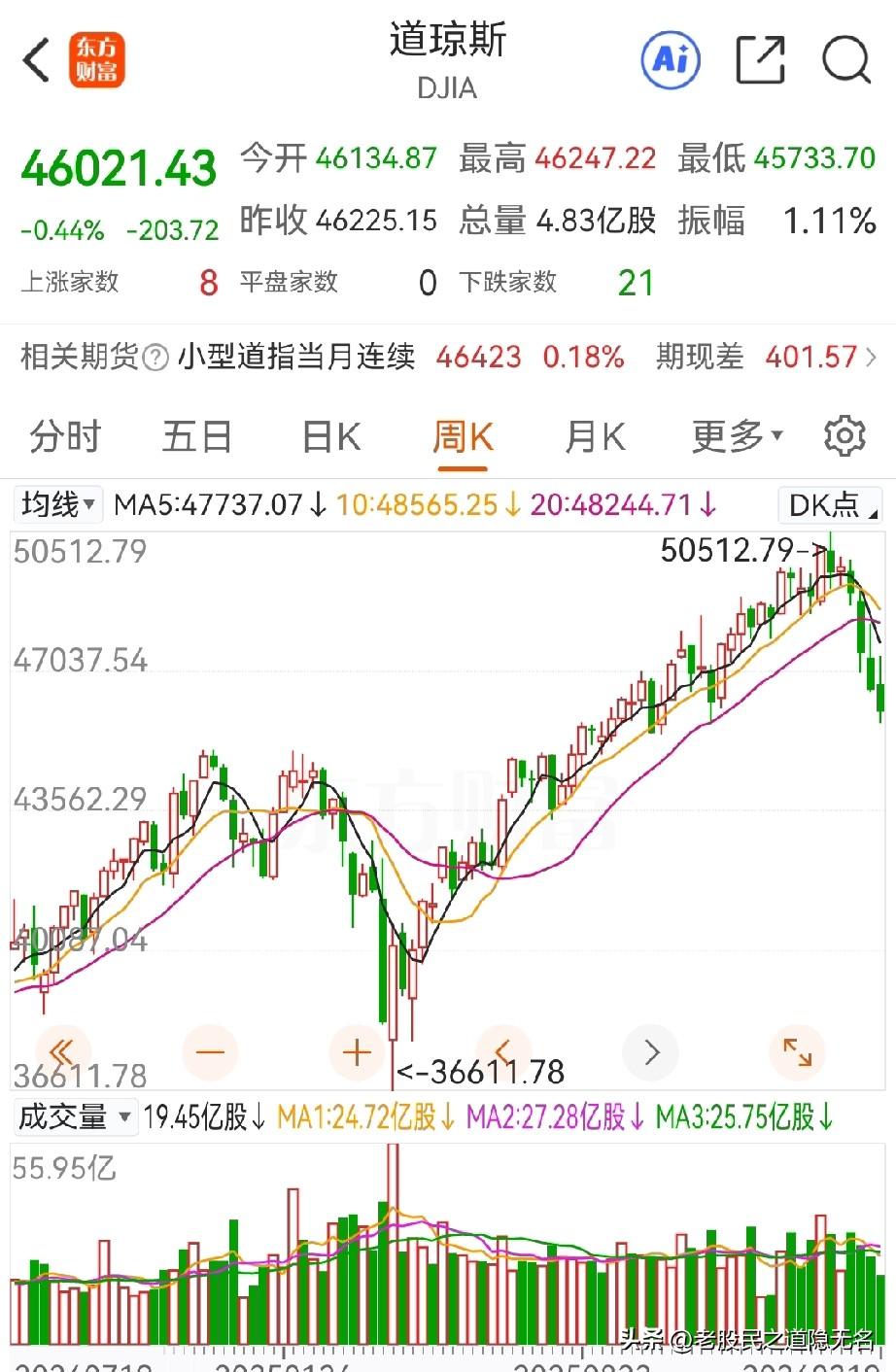Select the 日K tab
Image resolution: width=896 pixels, height=1372 pixels.
click(329, 436)
